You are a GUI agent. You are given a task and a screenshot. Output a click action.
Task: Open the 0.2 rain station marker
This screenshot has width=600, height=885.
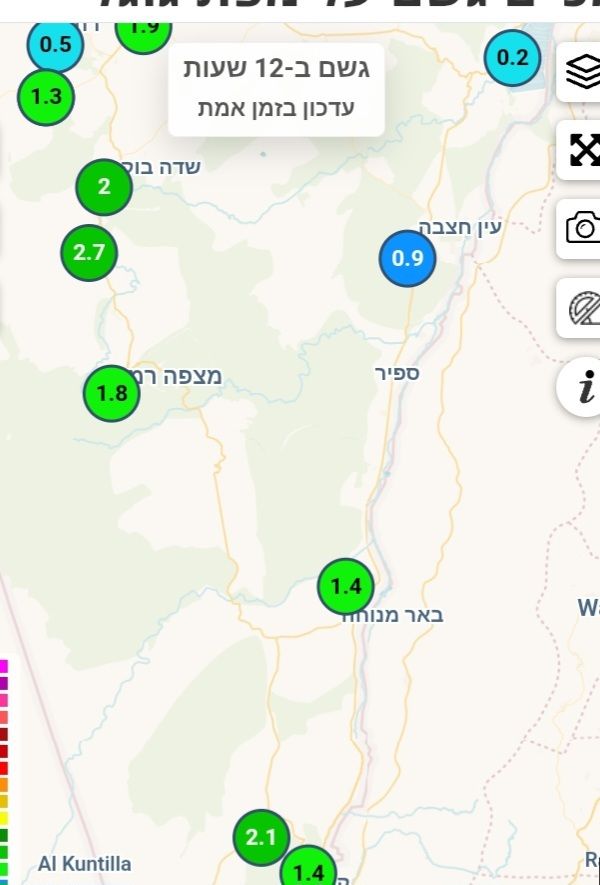(512, 58)
